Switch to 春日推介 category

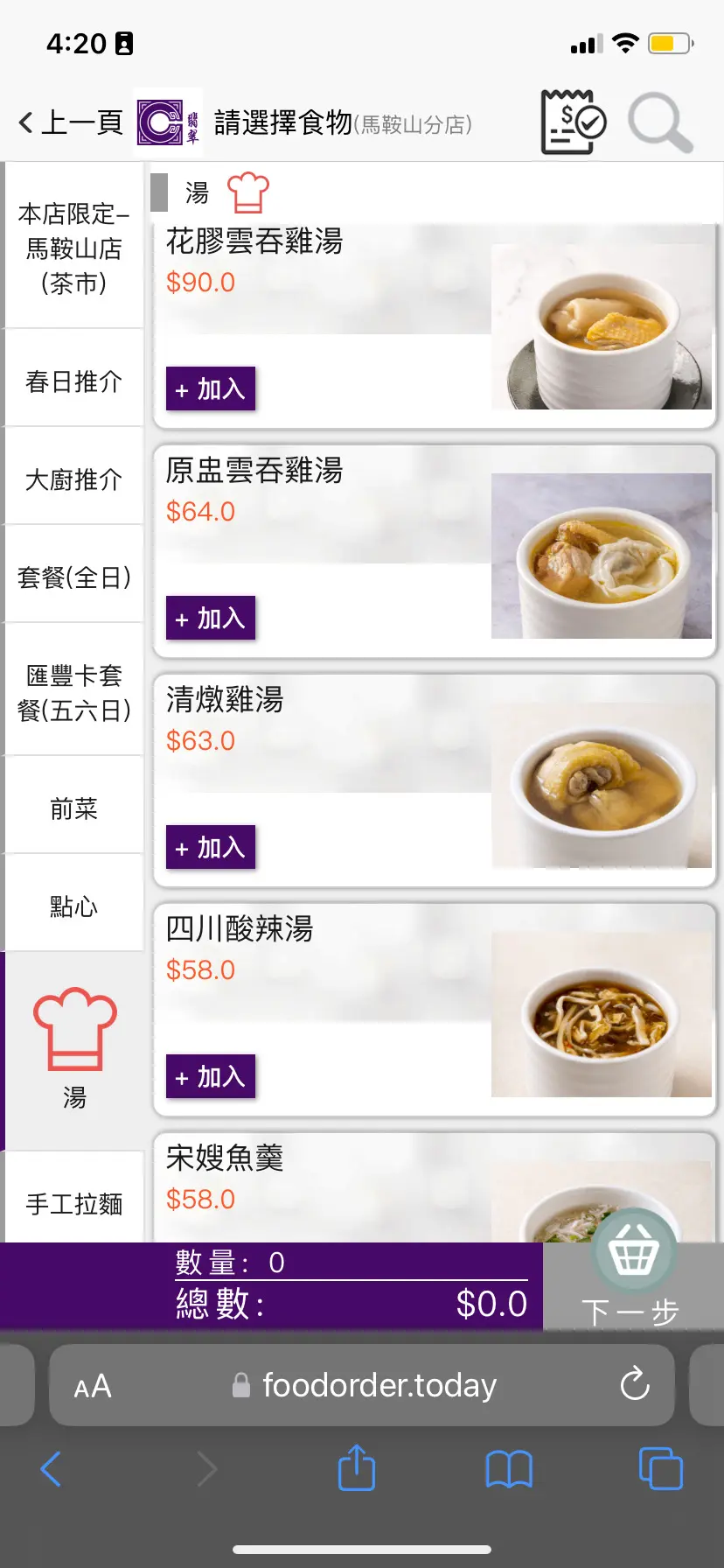73,381
